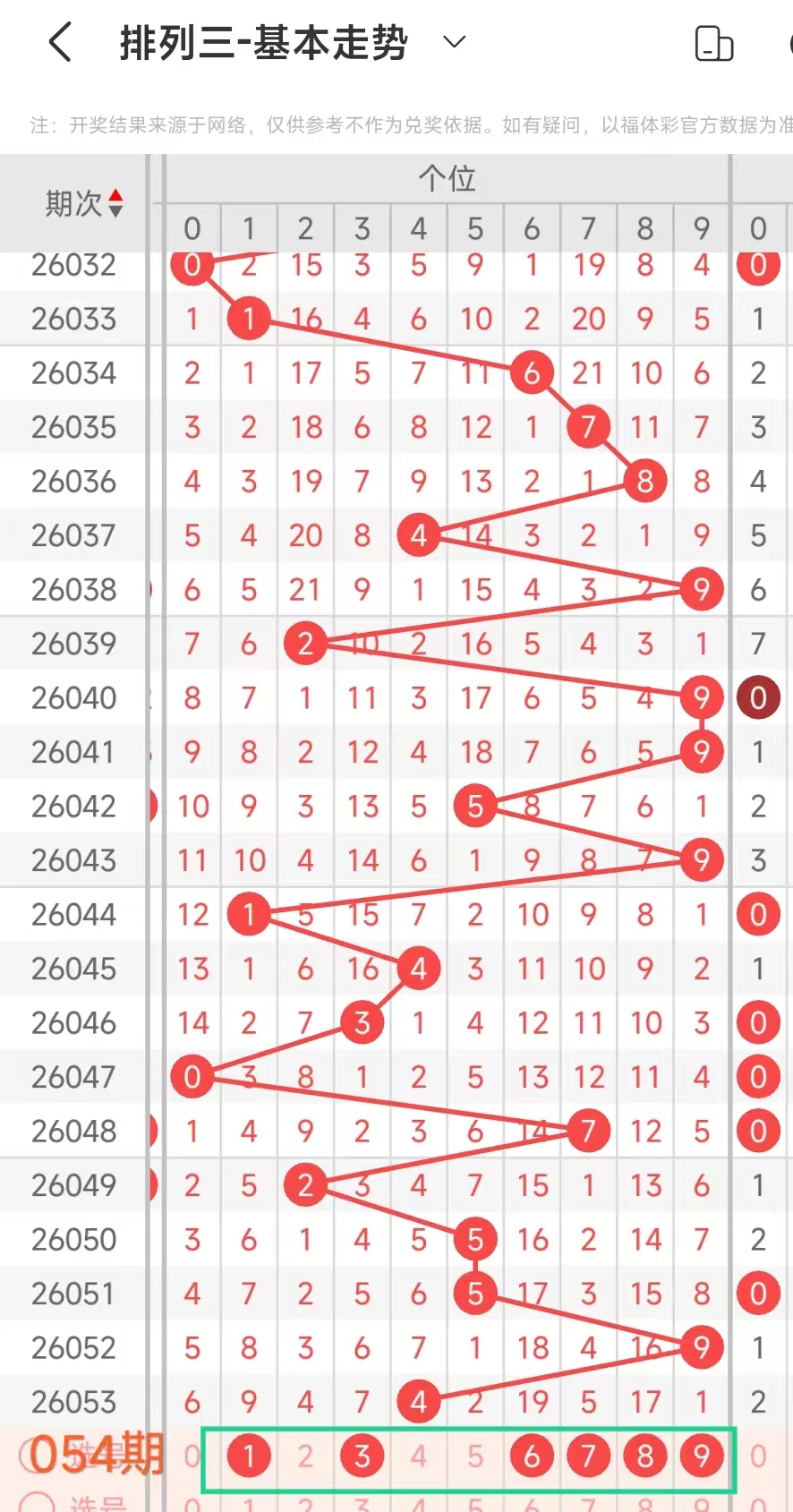Viewport: 793px width, 1512px height.
Task: Choose number 5 in the 个位 pick row
Action: [x=475, y=1456]
